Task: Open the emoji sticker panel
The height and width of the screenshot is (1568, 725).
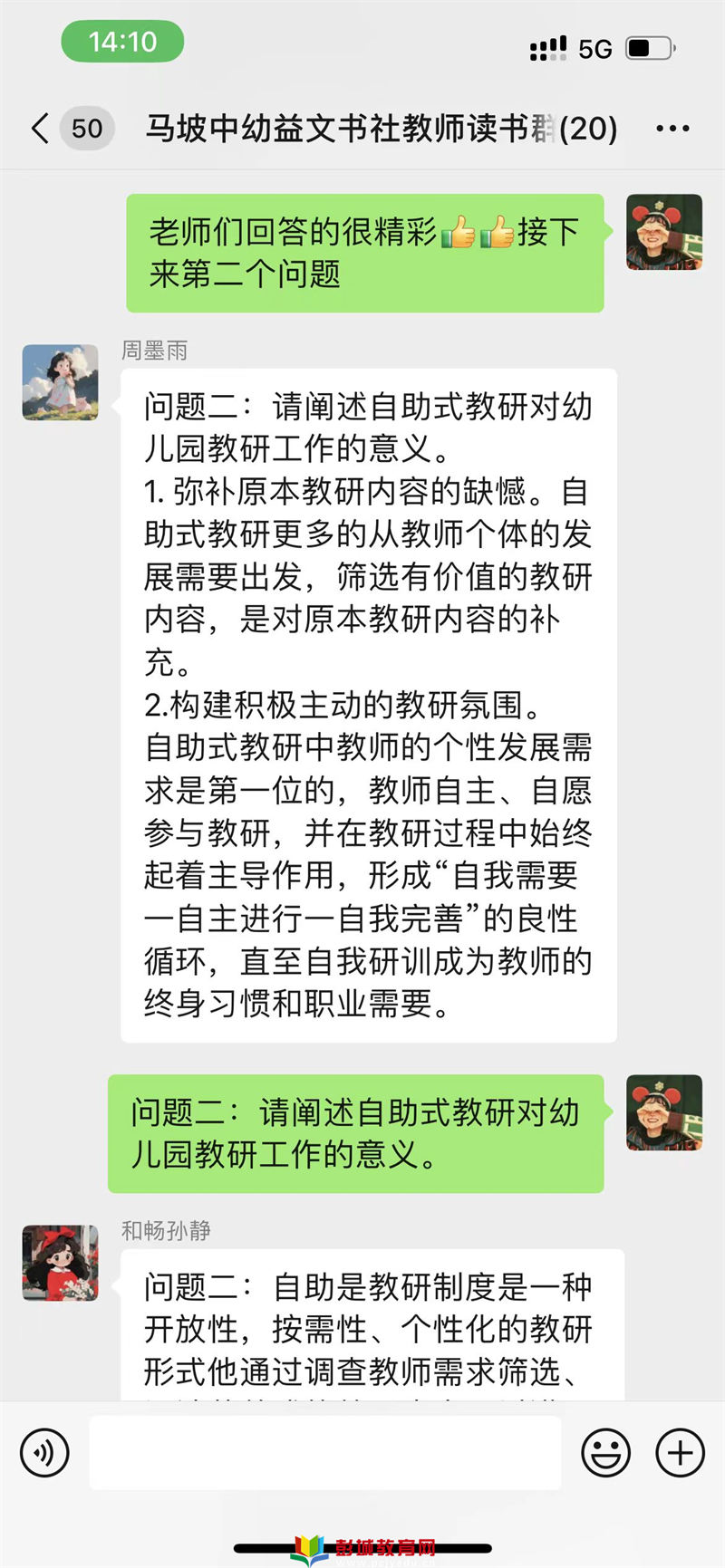Action: coord(605,1453)
